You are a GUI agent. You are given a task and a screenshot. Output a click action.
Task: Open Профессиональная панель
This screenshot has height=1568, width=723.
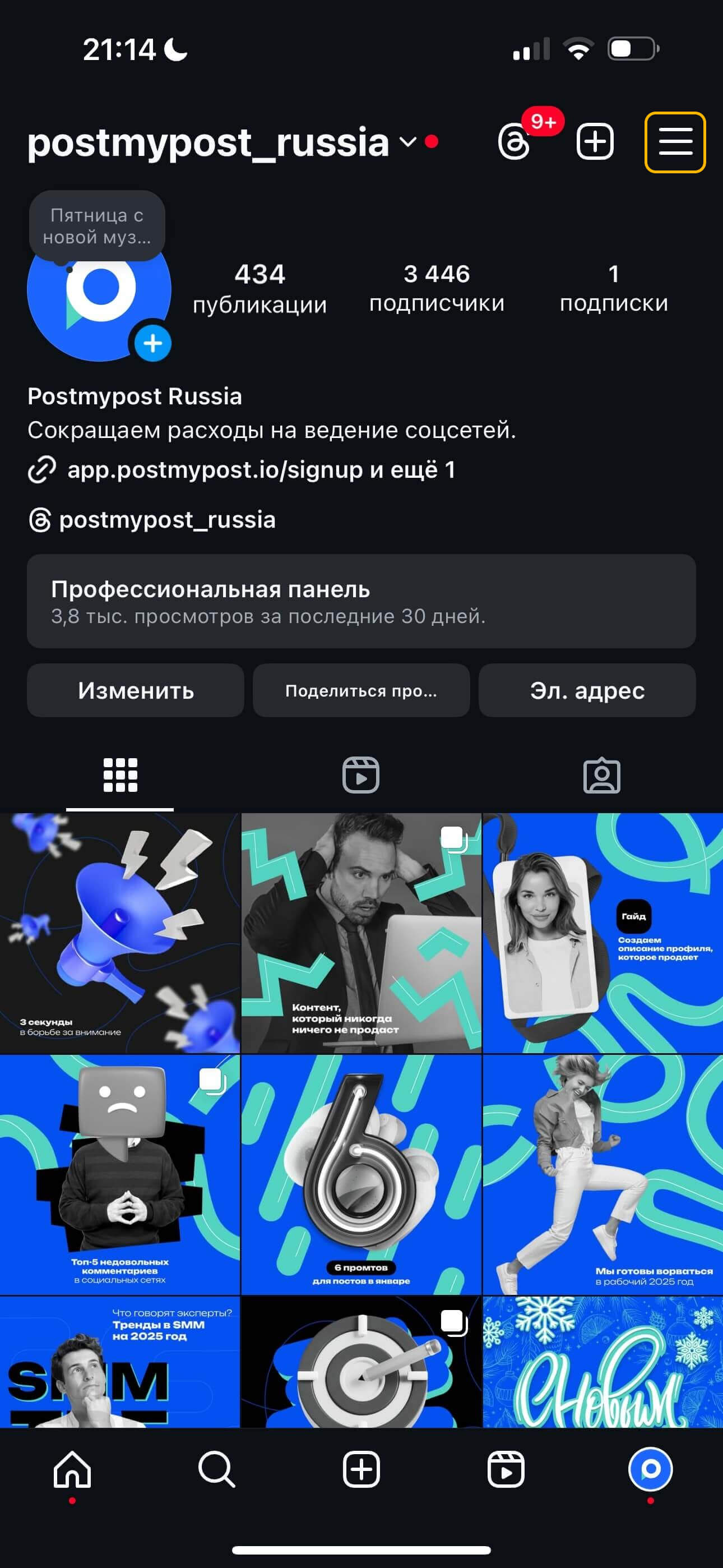click(361, 601)
